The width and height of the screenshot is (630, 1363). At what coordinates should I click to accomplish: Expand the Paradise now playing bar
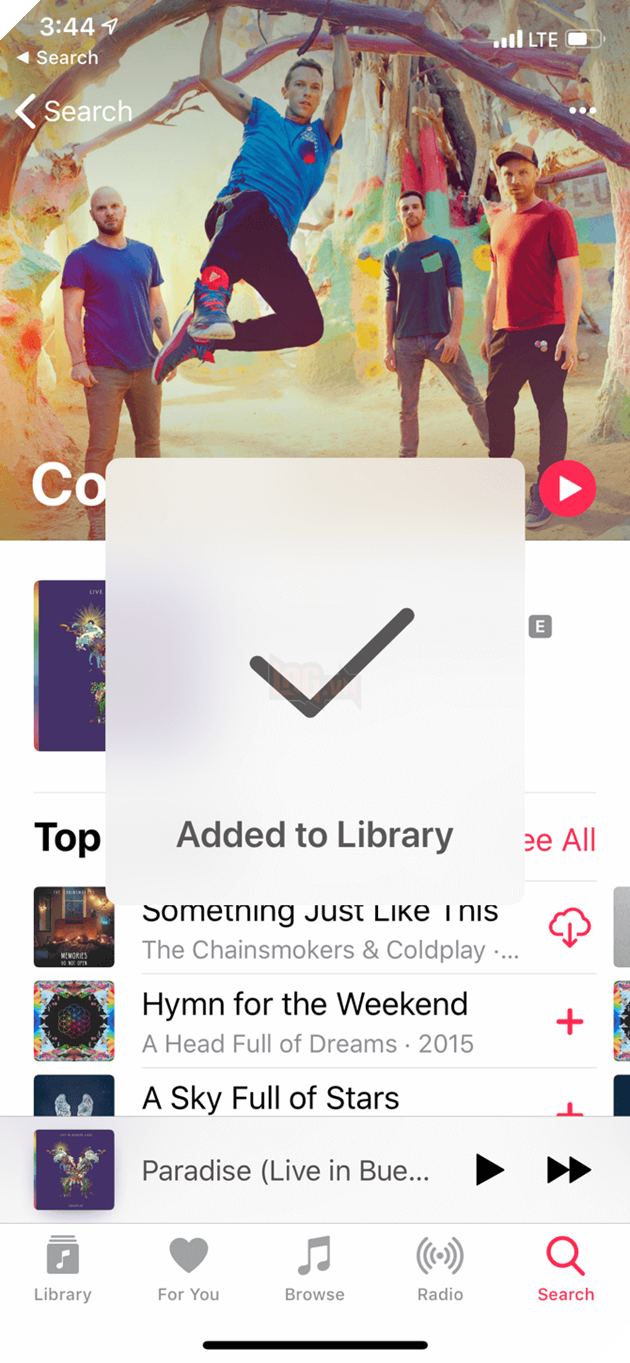click(x=285, y=1170)
